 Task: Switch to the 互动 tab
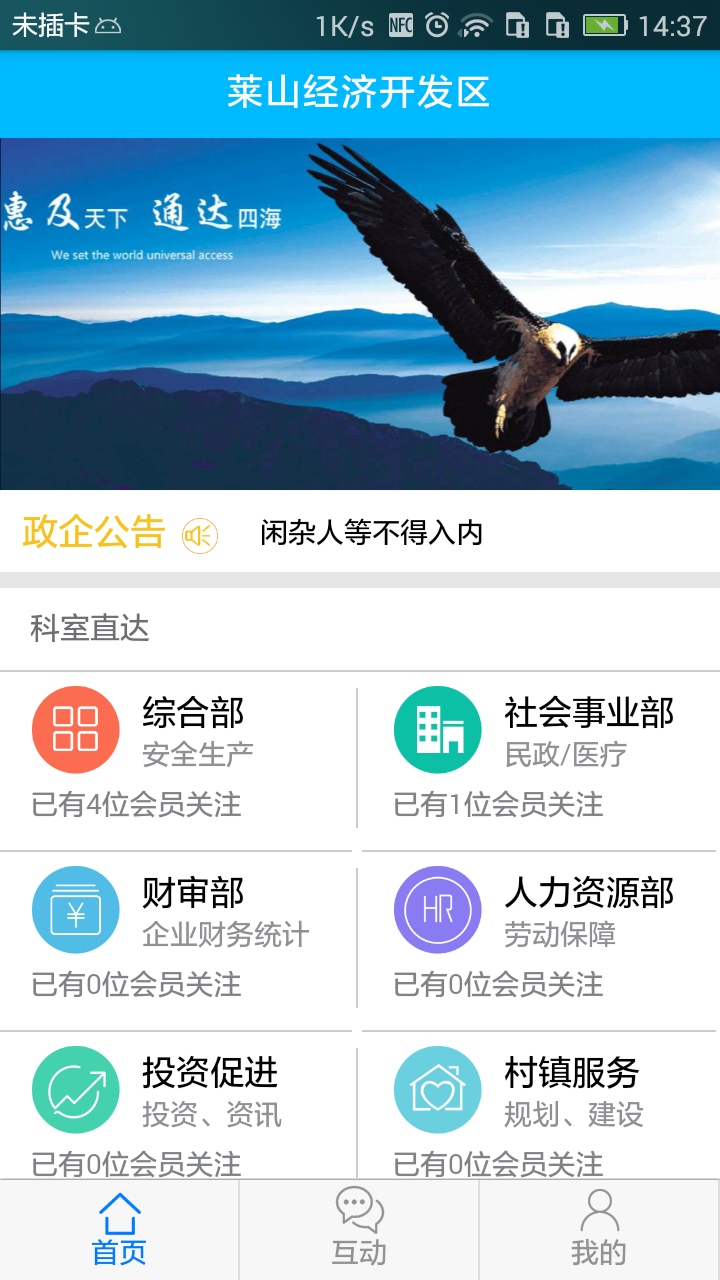coord(359,1230)
